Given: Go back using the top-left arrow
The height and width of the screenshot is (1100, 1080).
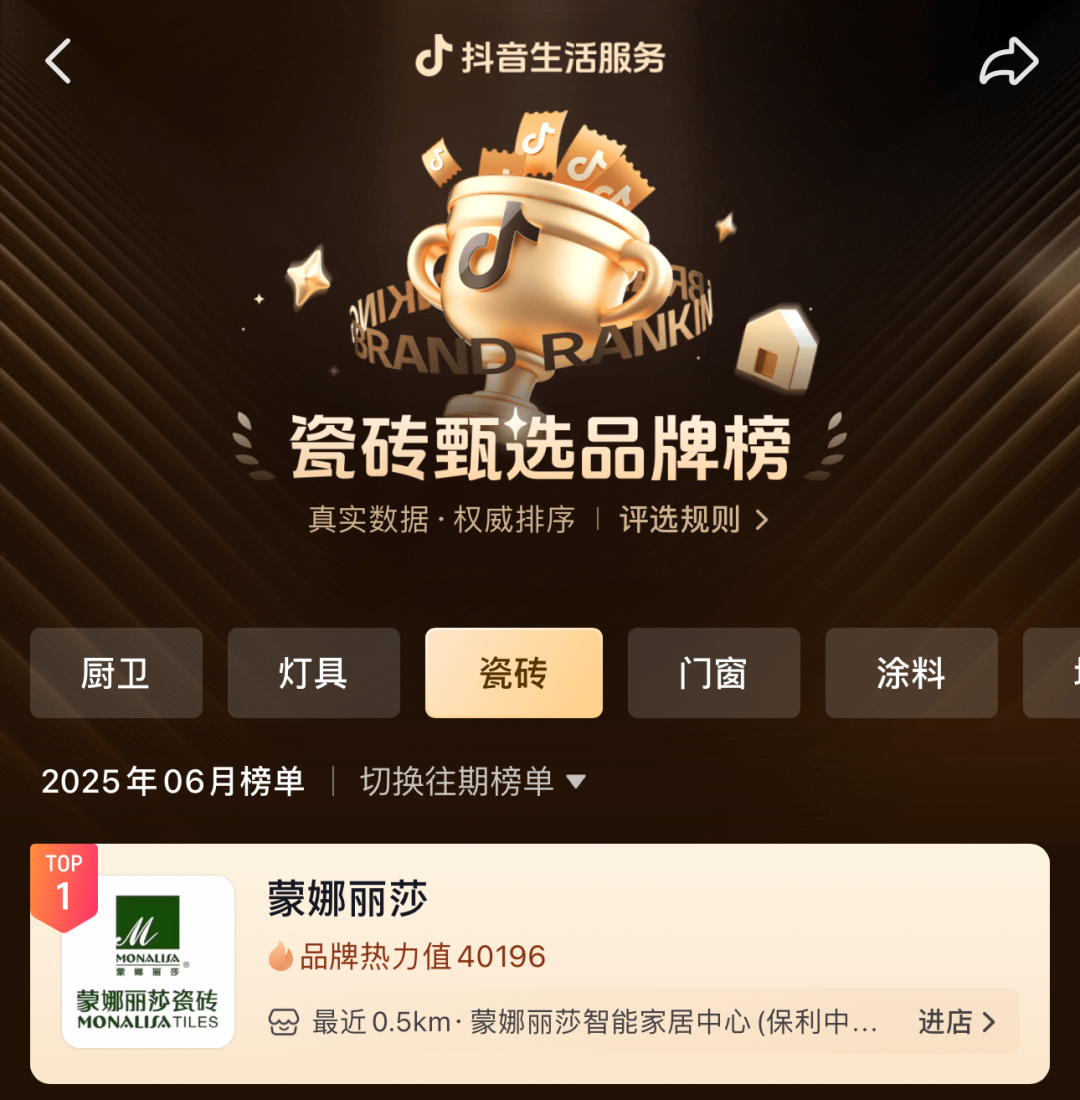Looking at the screenshot, I should [x=58, y=61].
